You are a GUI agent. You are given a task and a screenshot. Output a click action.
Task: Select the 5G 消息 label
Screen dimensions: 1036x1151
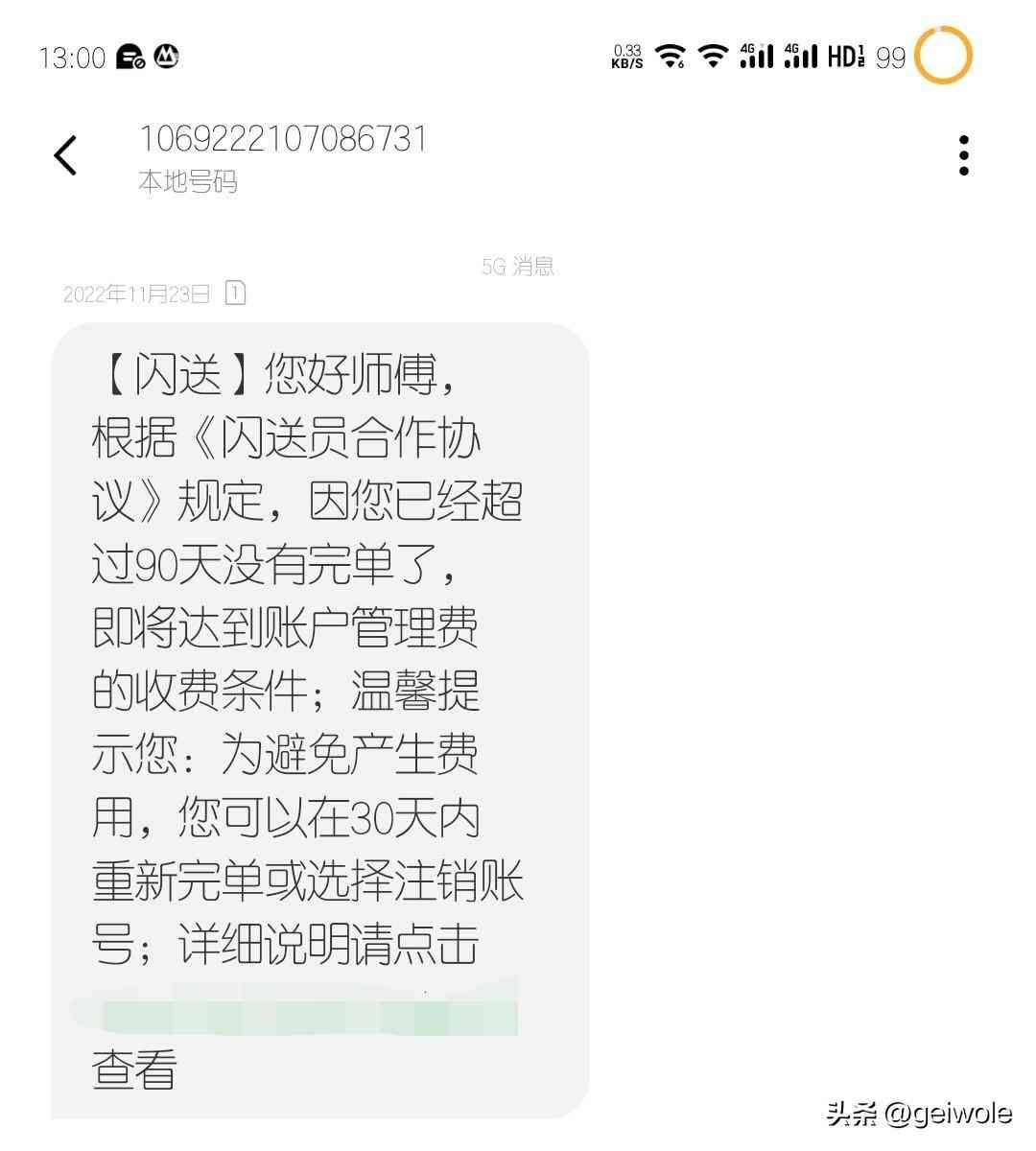(x=519, y=267)
